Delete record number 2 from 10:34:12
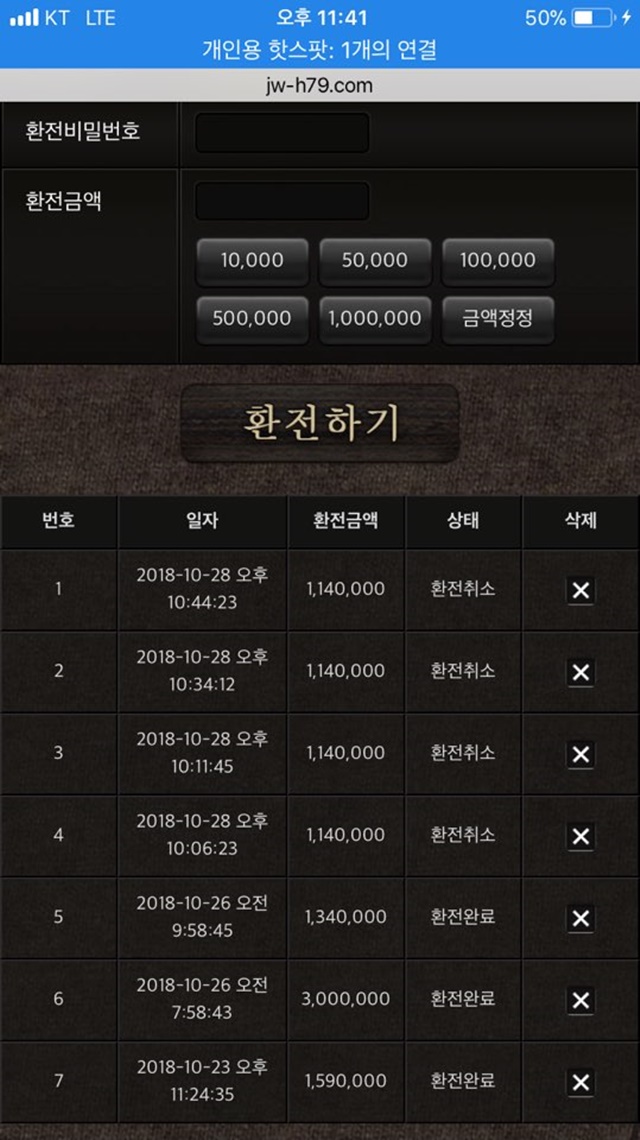This screenshot has height=1140, width=640. click(x=580, y=673)
